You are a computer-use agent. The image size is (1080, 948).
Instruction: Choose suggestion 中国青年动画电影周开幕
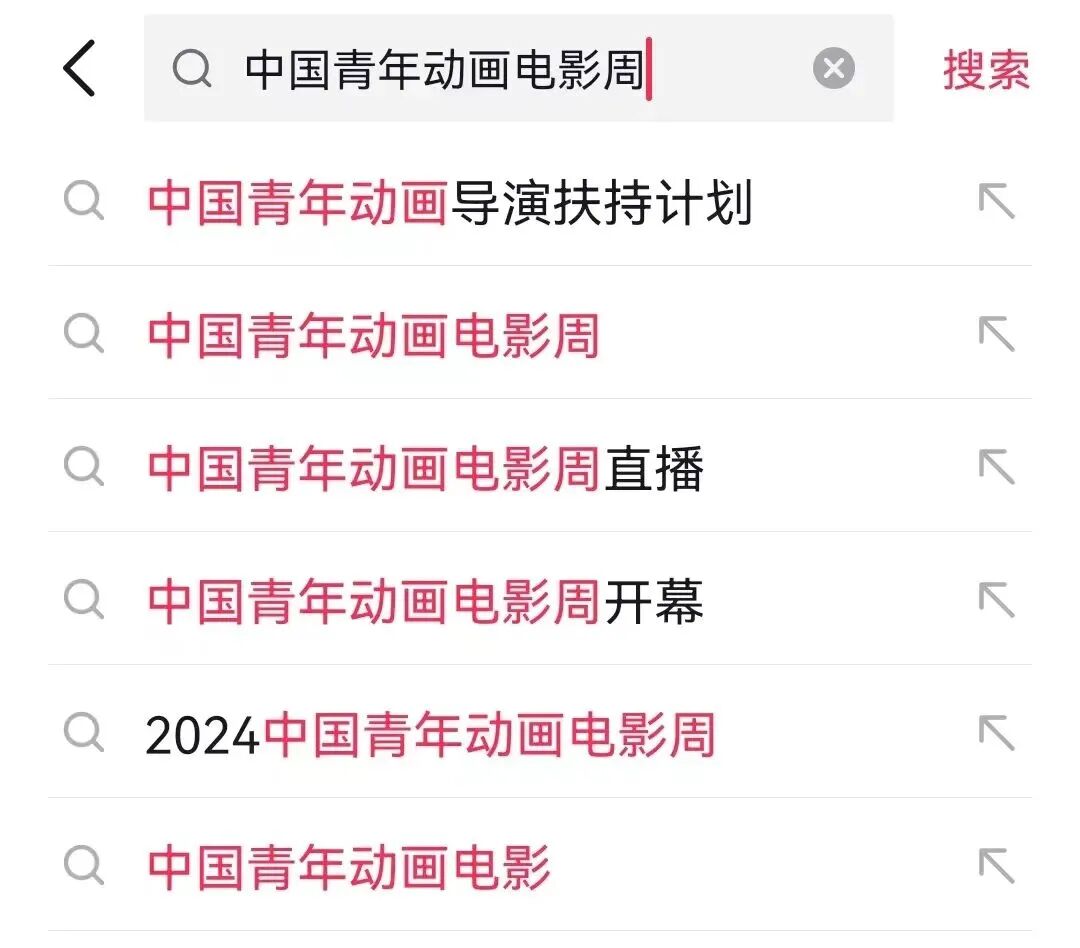click(425, 601)
